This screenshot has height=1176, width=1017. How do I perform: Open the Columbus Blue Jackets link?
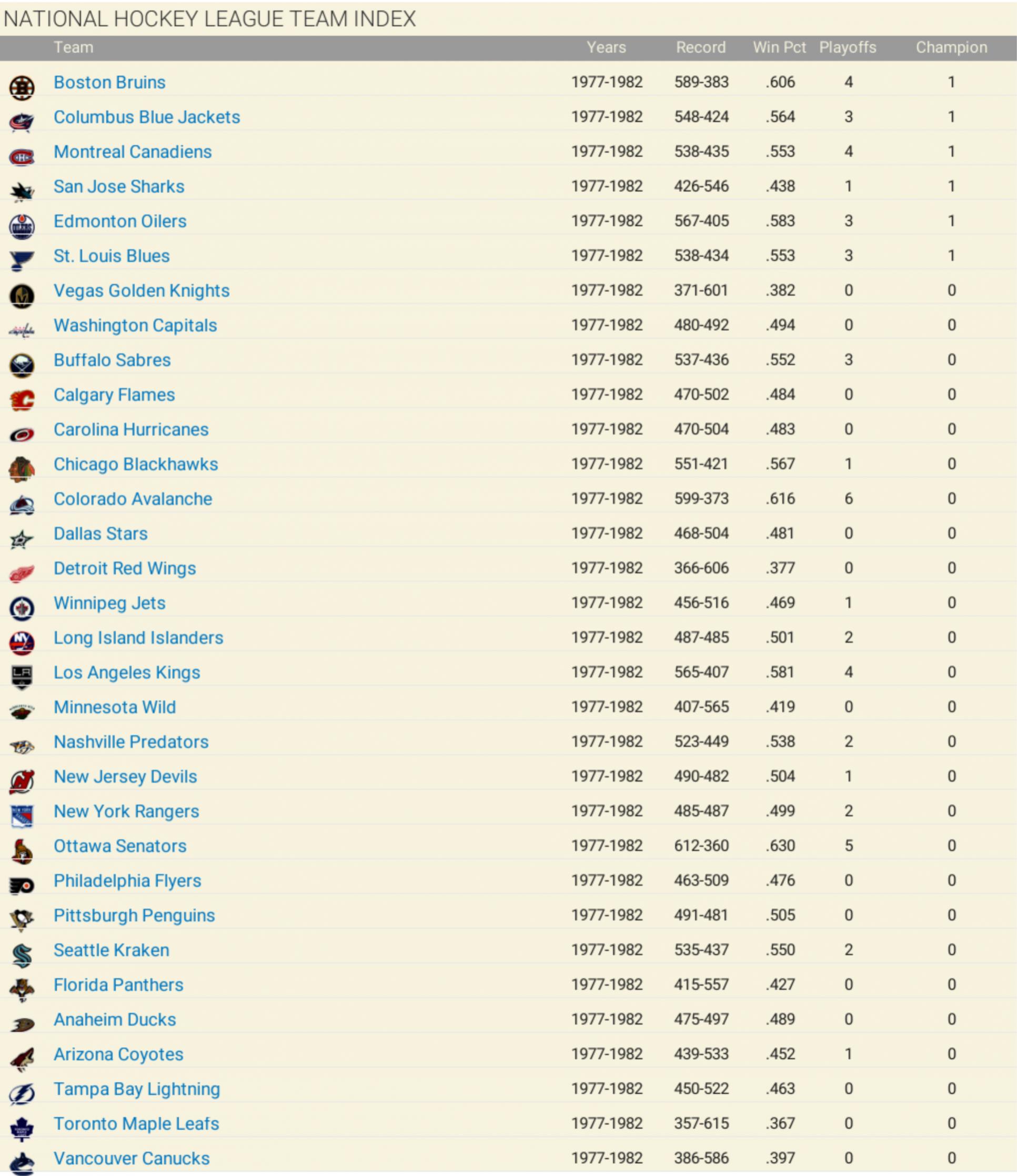coord(146,117)
